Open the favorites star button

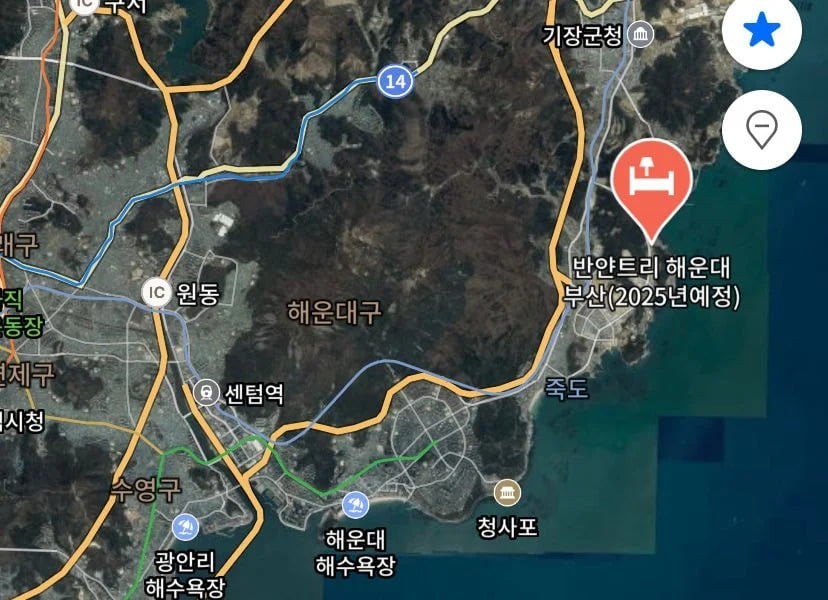pos(762,32)
